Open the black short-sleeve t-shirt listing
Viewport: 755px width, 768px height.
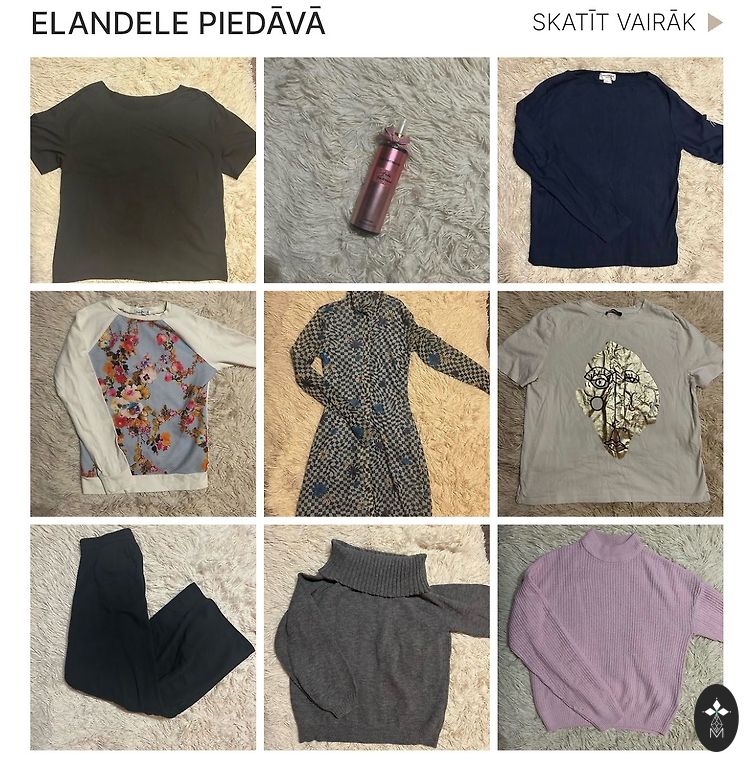pos(143,170)
